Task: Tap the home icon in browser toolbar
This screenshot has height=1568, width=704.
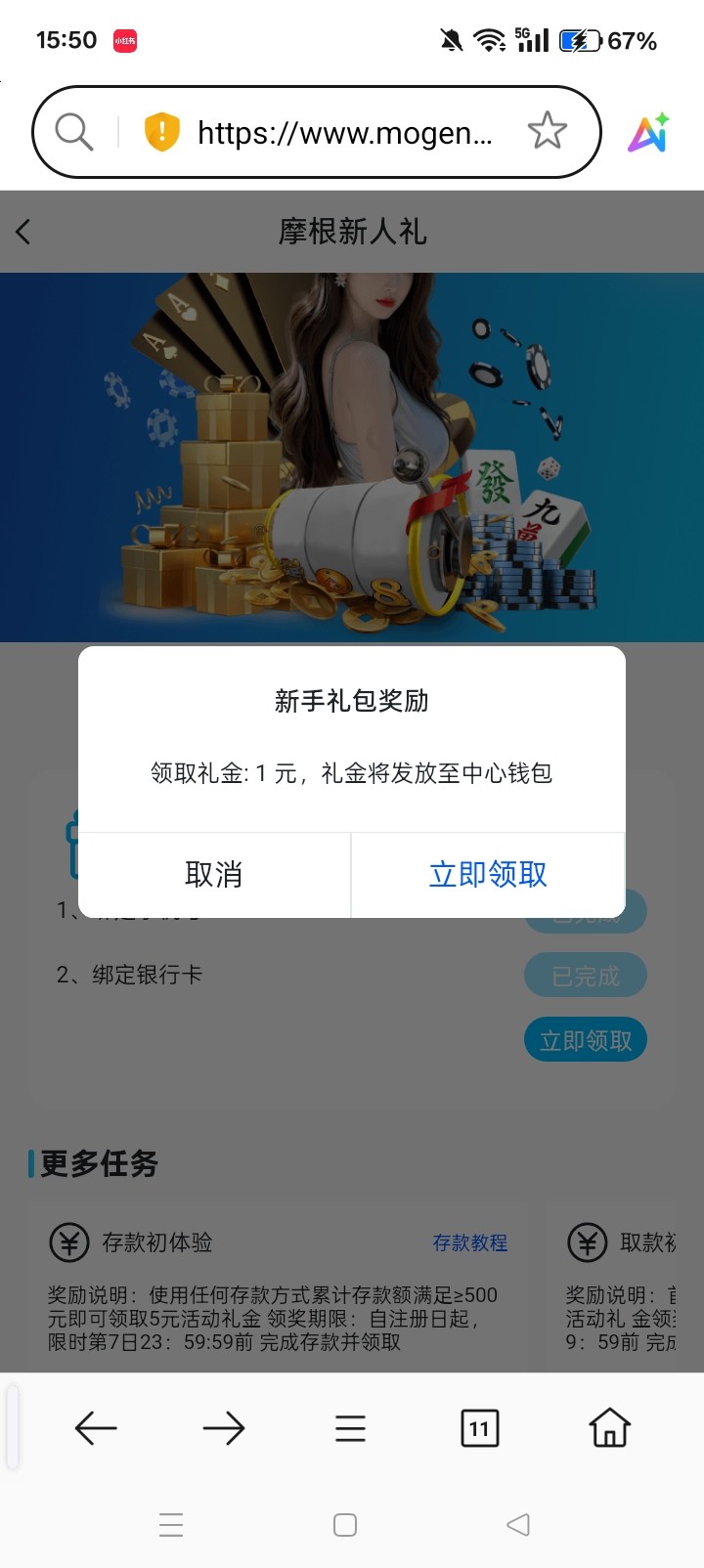Action: pos(608,1427)
